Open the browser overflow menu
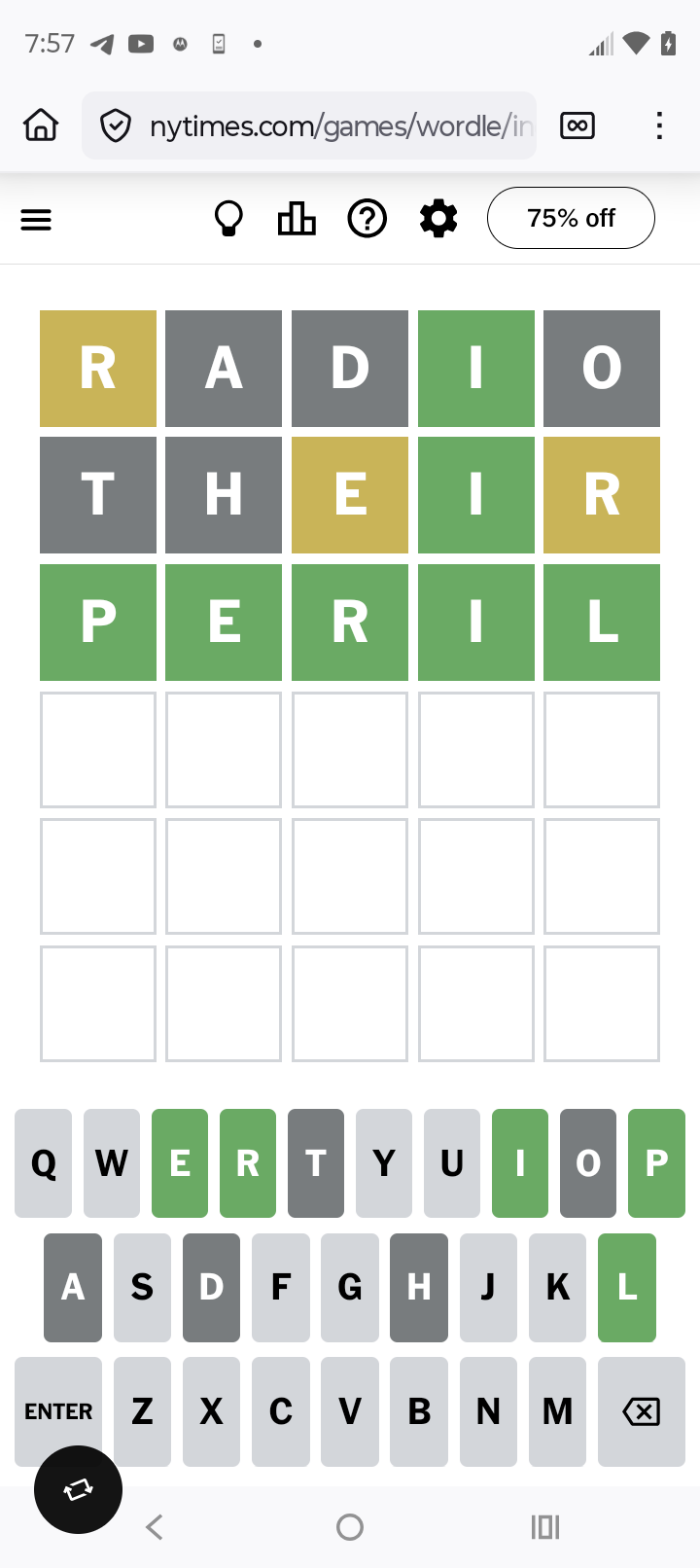Viewport: 700px width, 1568px height. [659, 125]
